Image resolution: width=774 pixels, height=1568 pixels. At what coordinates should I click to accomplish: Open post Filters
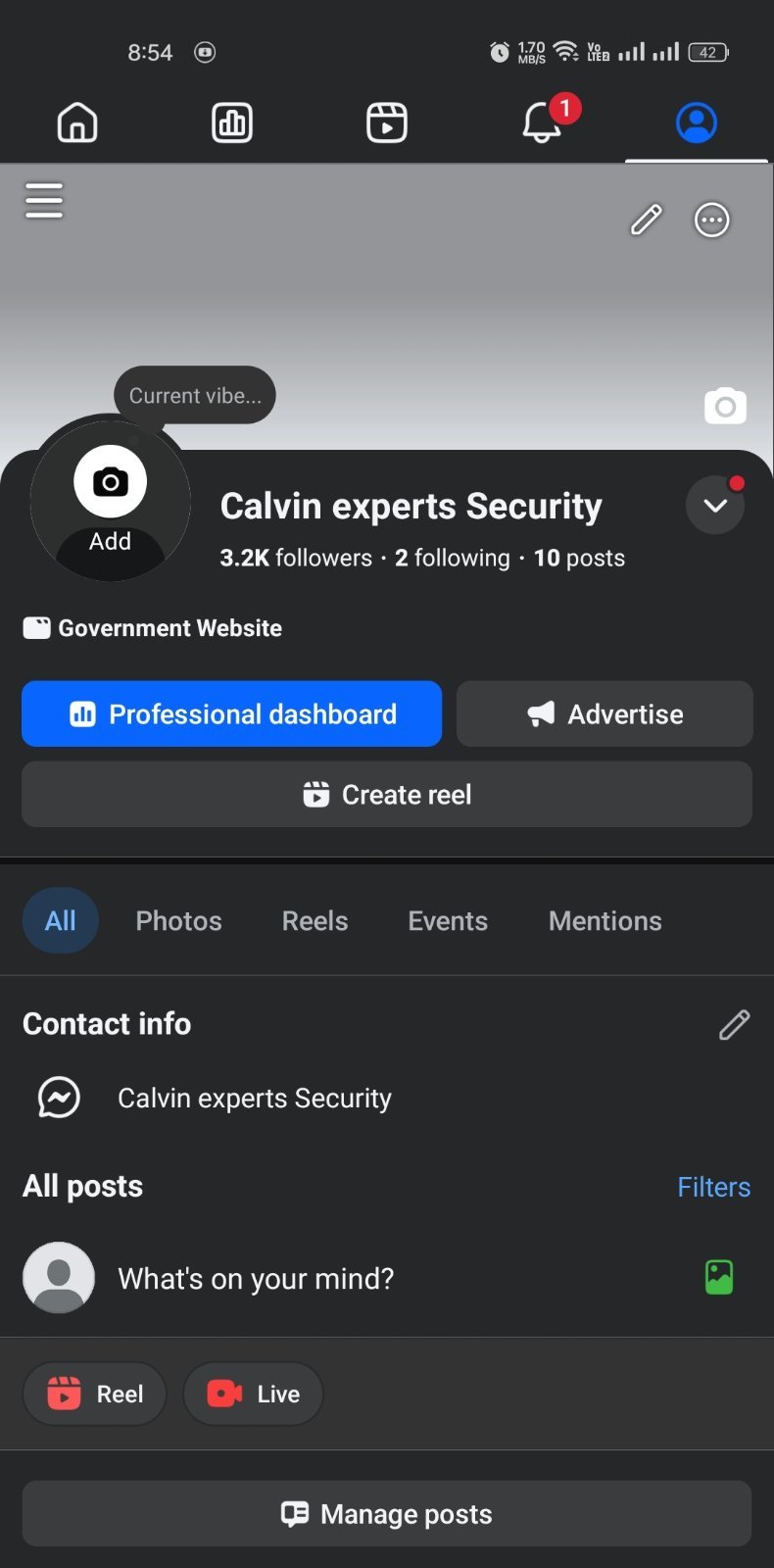(714, 1187)
